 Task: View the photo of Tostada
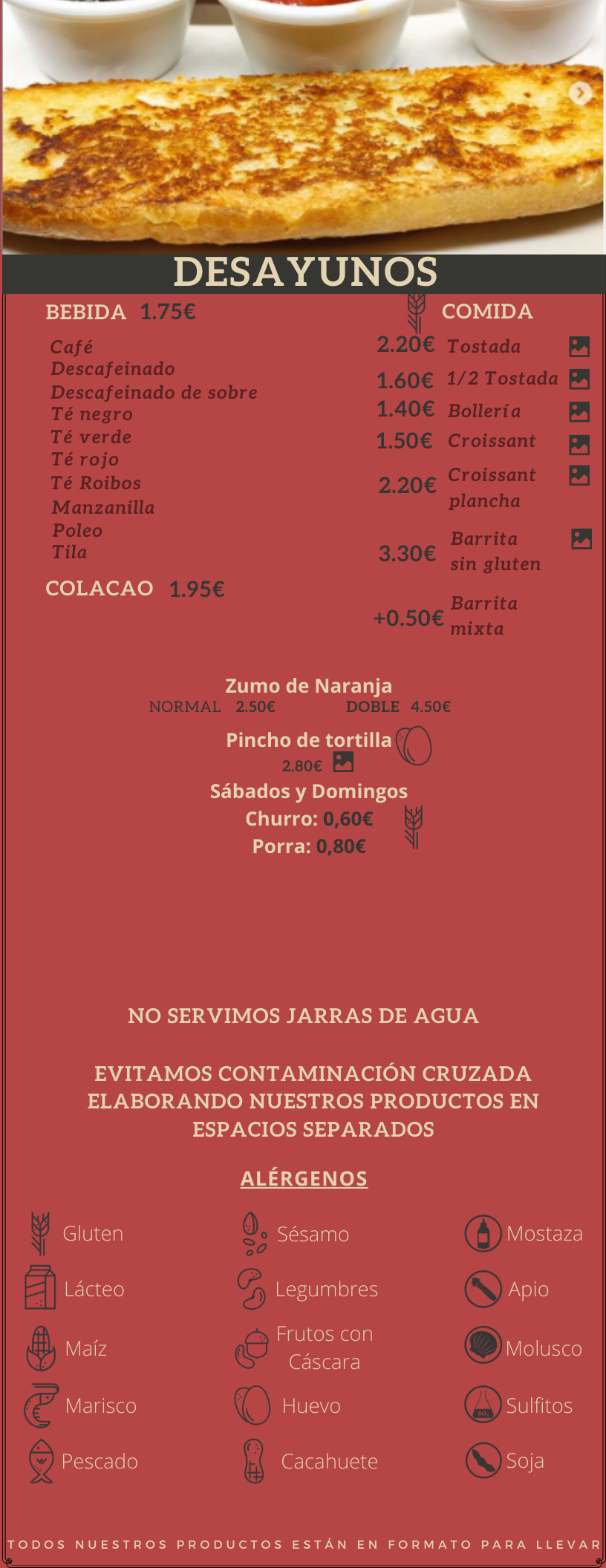click(x=579, y=346)
